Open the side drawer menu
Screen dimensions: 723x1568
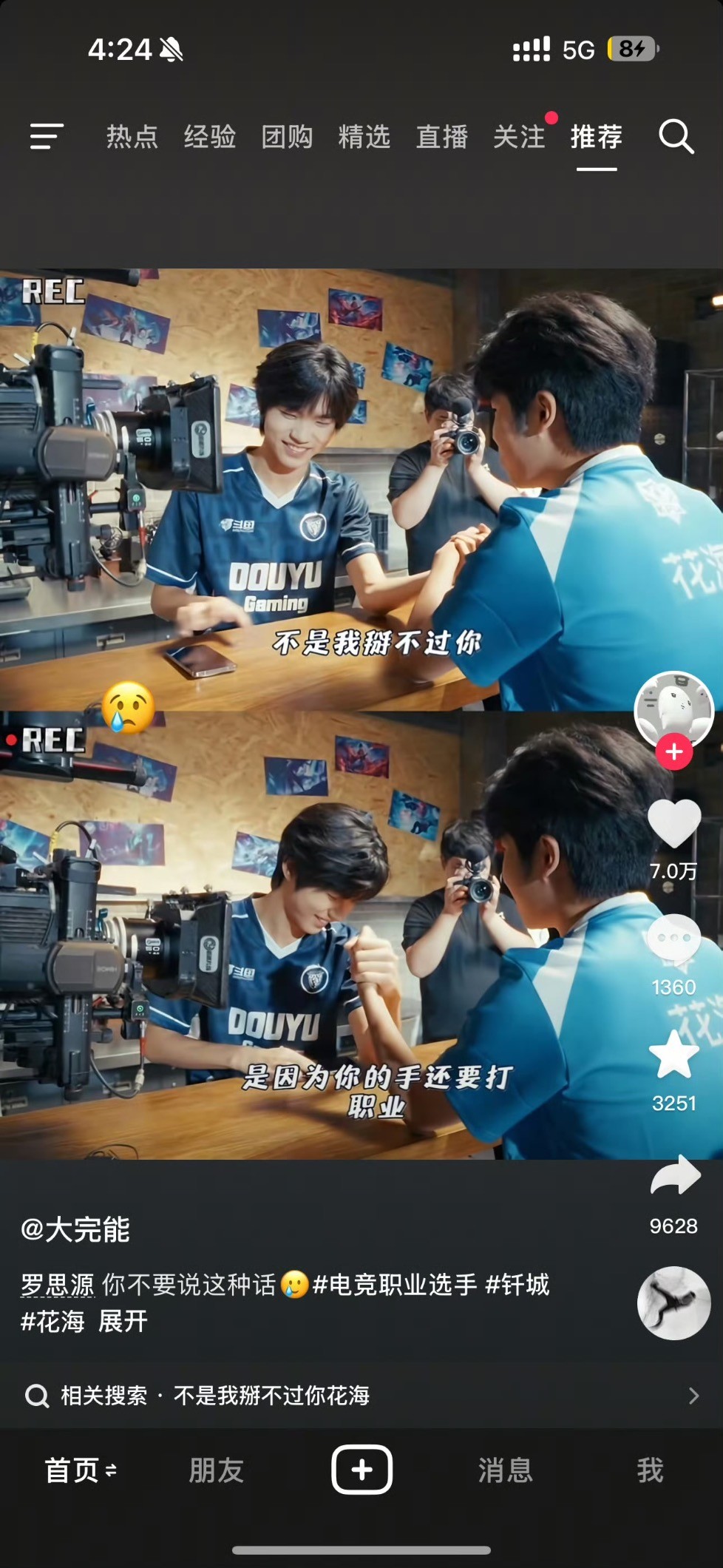point(47,137)
